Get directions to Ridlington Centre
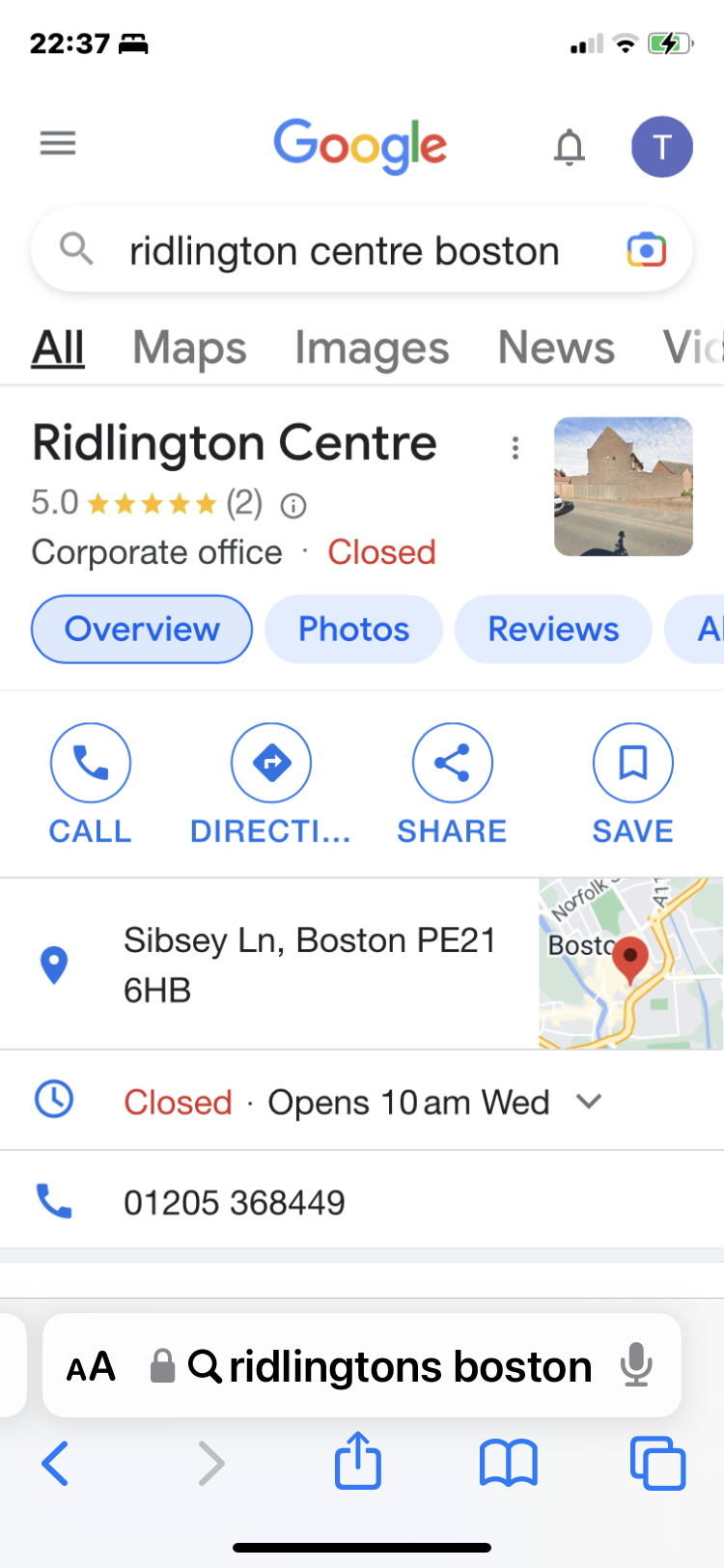The image size is (724, 1568). (x=271, y=784)
